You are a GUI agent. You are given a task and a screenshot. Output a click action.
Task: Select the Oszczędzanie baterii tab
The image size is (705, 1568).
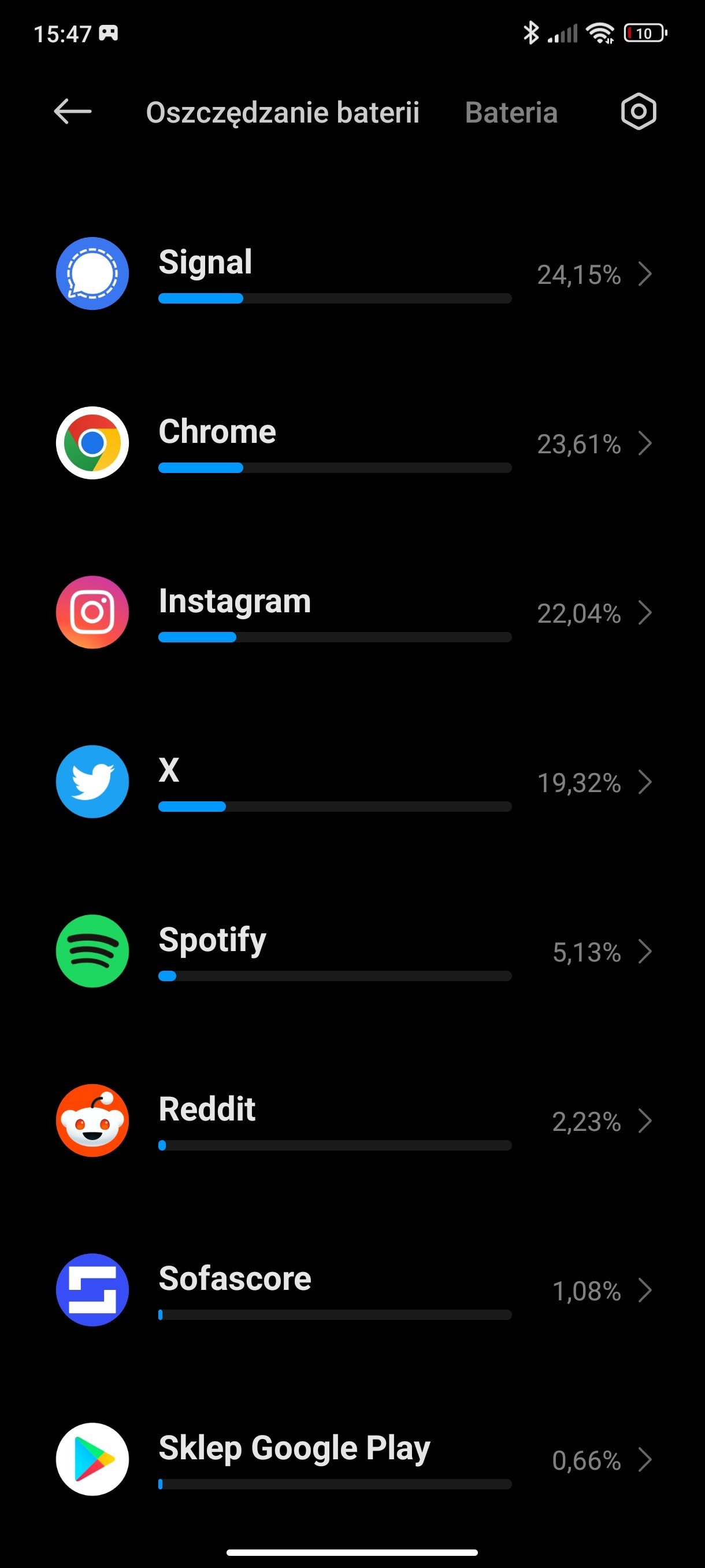point(283,113)
